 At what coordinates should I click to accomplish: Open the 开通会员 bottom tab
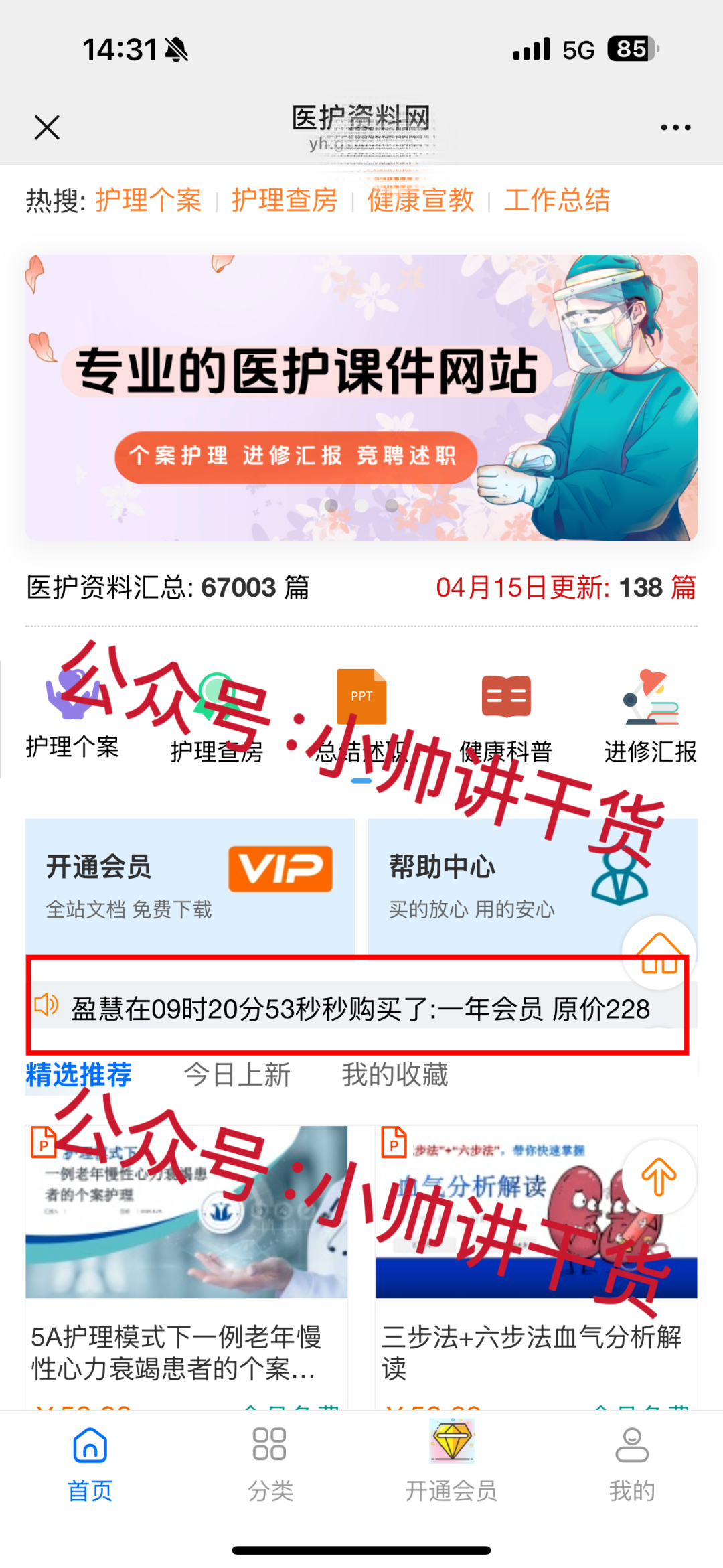[451, 1464]
